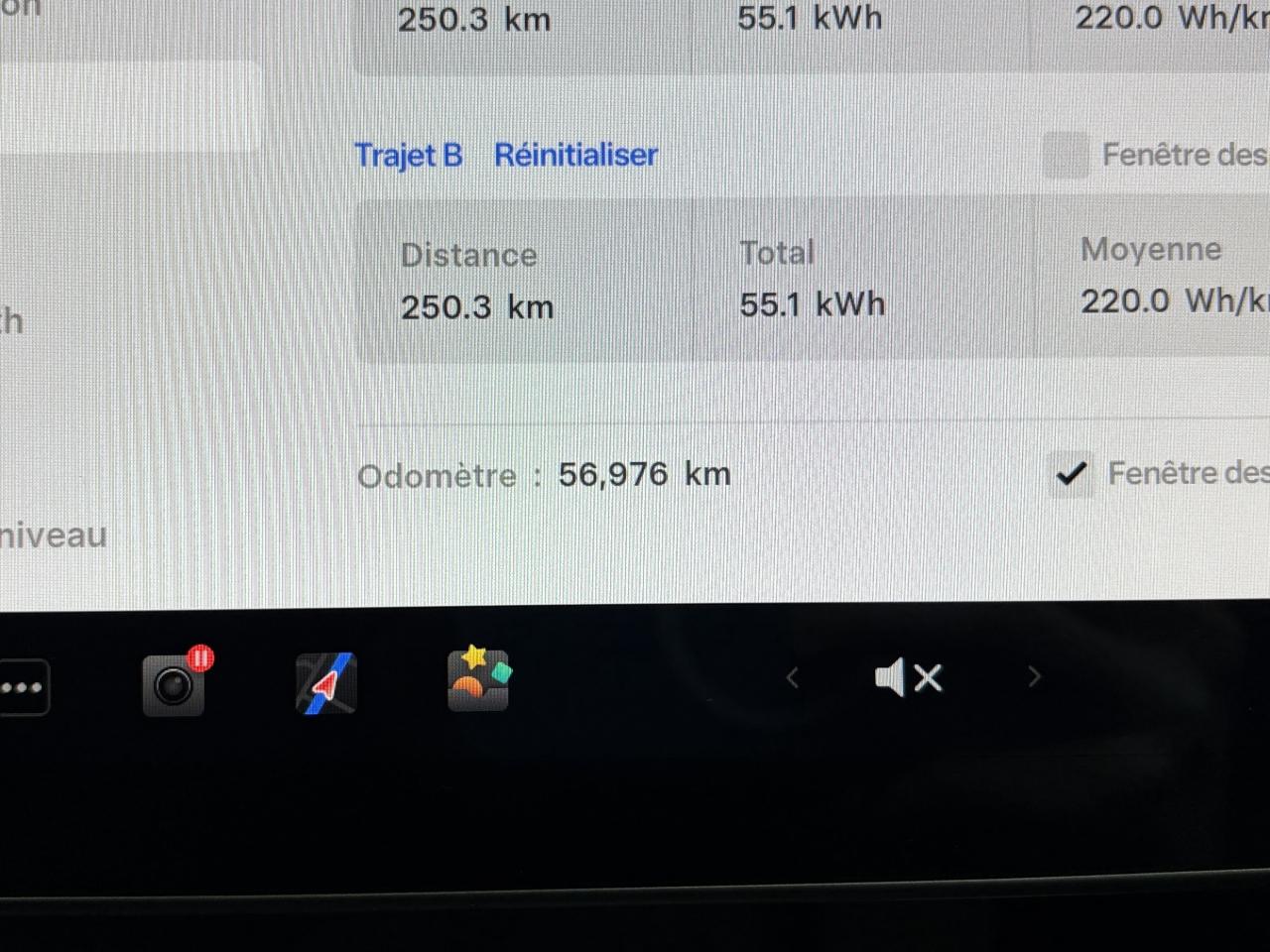Unmute audio with the speaker icon
Screen dimensions: 1270x952
[x=908, y=678]
